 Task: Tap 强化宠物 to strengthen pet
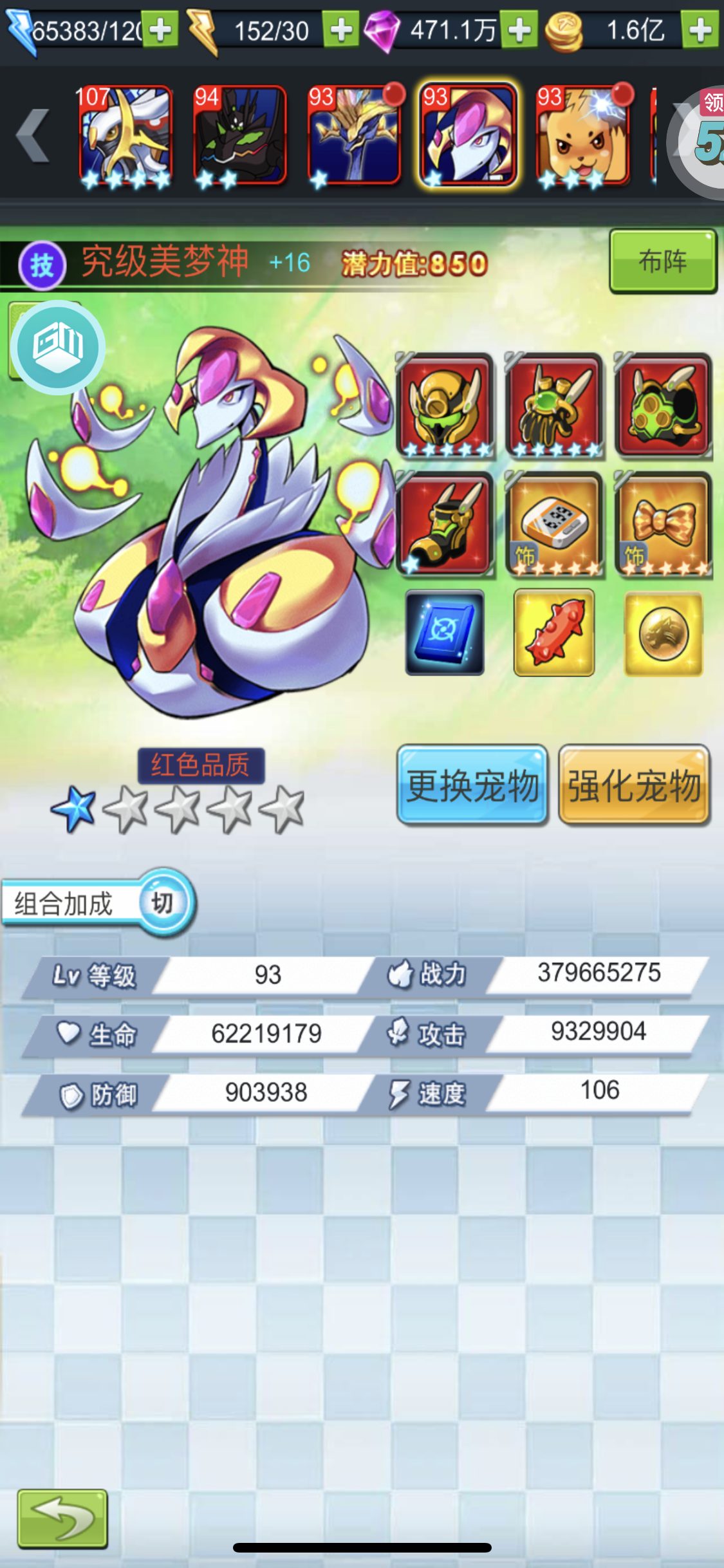coord(634,785)
